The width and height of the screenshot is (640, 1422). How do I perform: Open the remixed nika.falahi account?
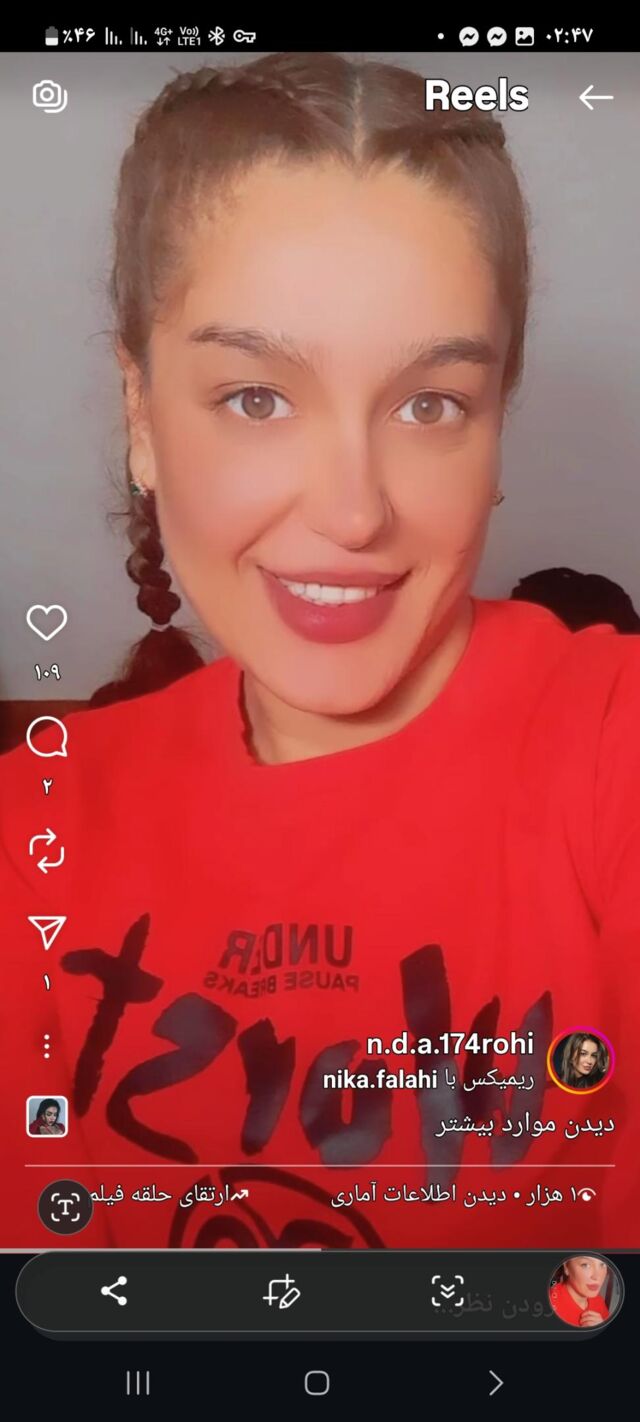pos(379,1080)
